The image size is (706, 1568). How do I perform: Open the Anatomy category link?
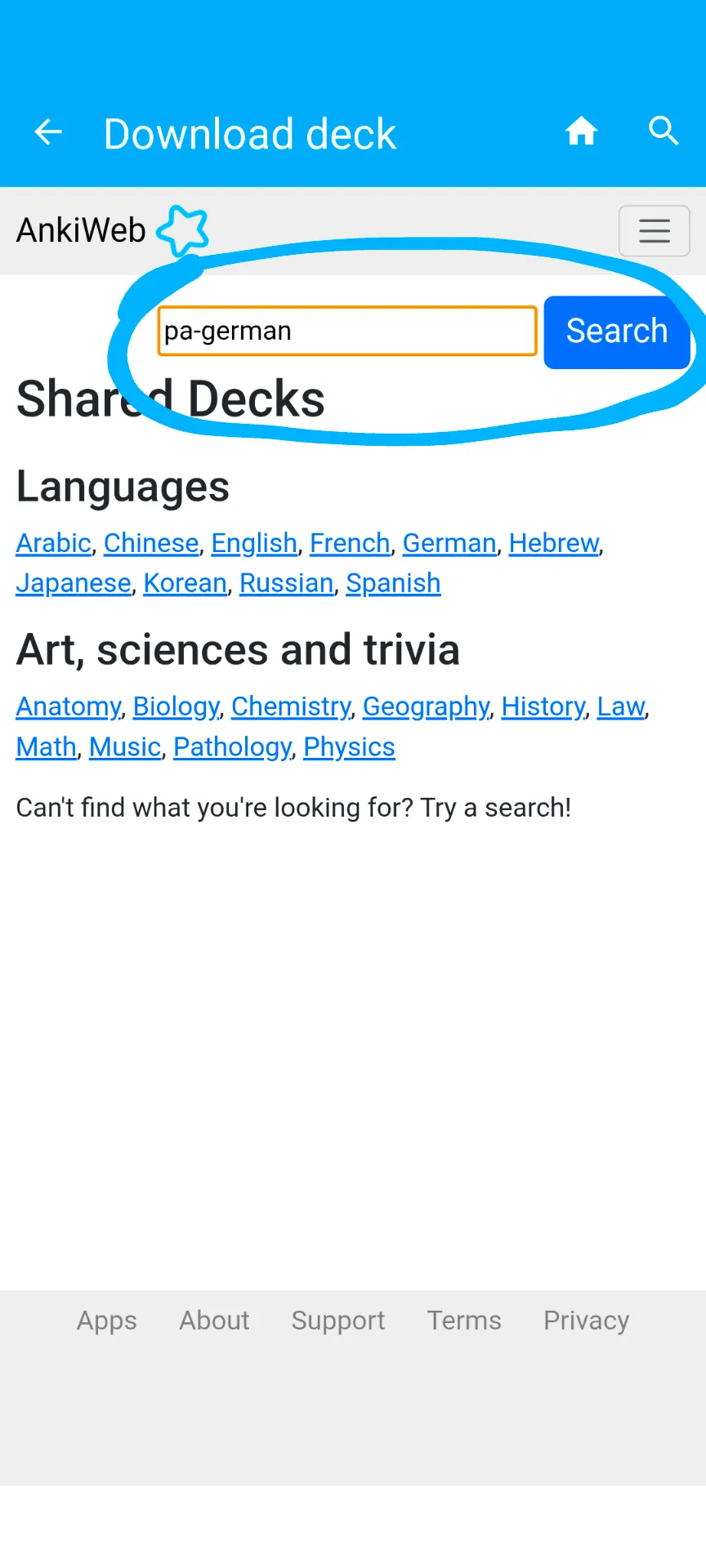[68, 706]
